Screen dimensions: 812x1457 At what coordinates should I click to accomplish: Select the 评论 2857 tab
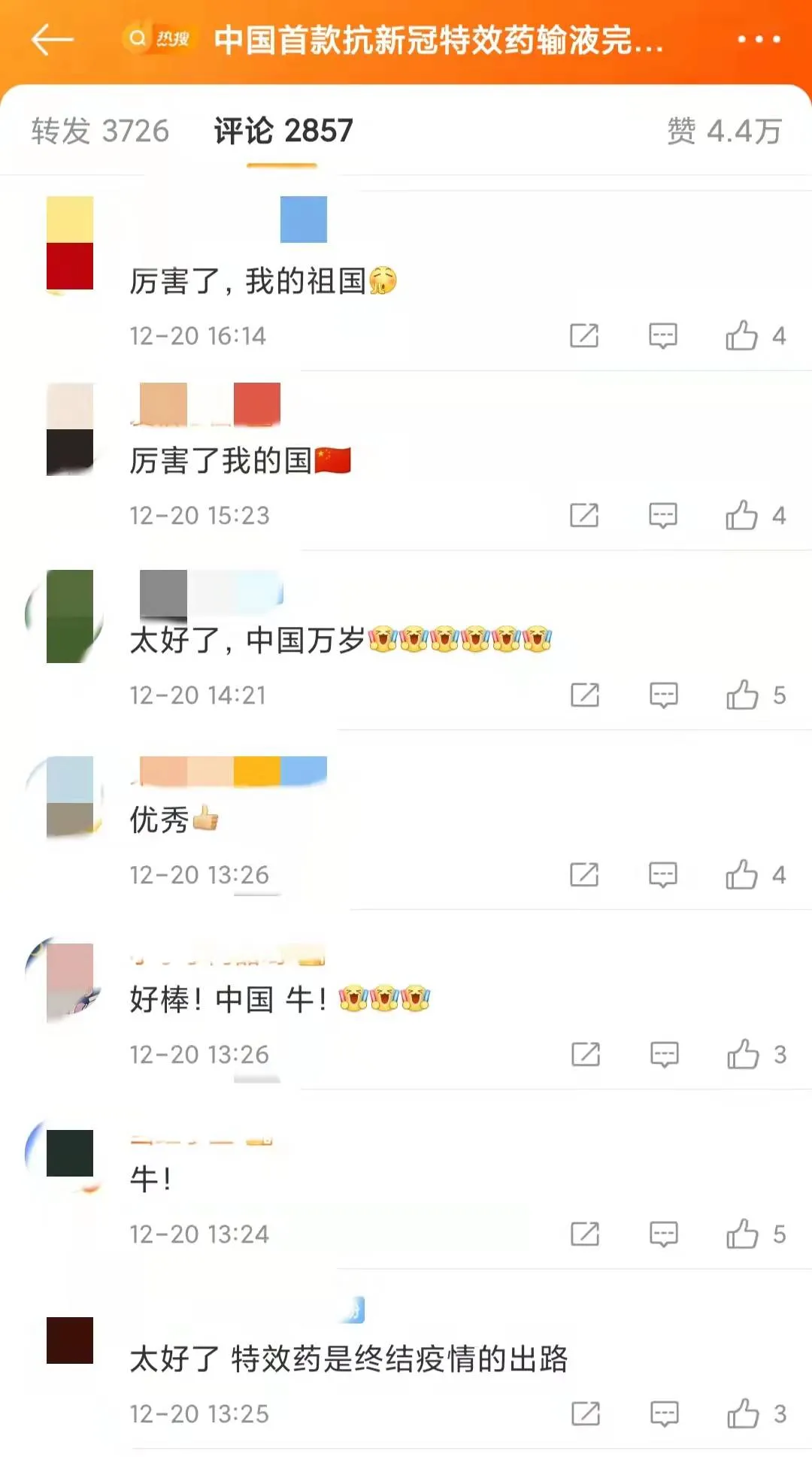click(x=283, y=131)
